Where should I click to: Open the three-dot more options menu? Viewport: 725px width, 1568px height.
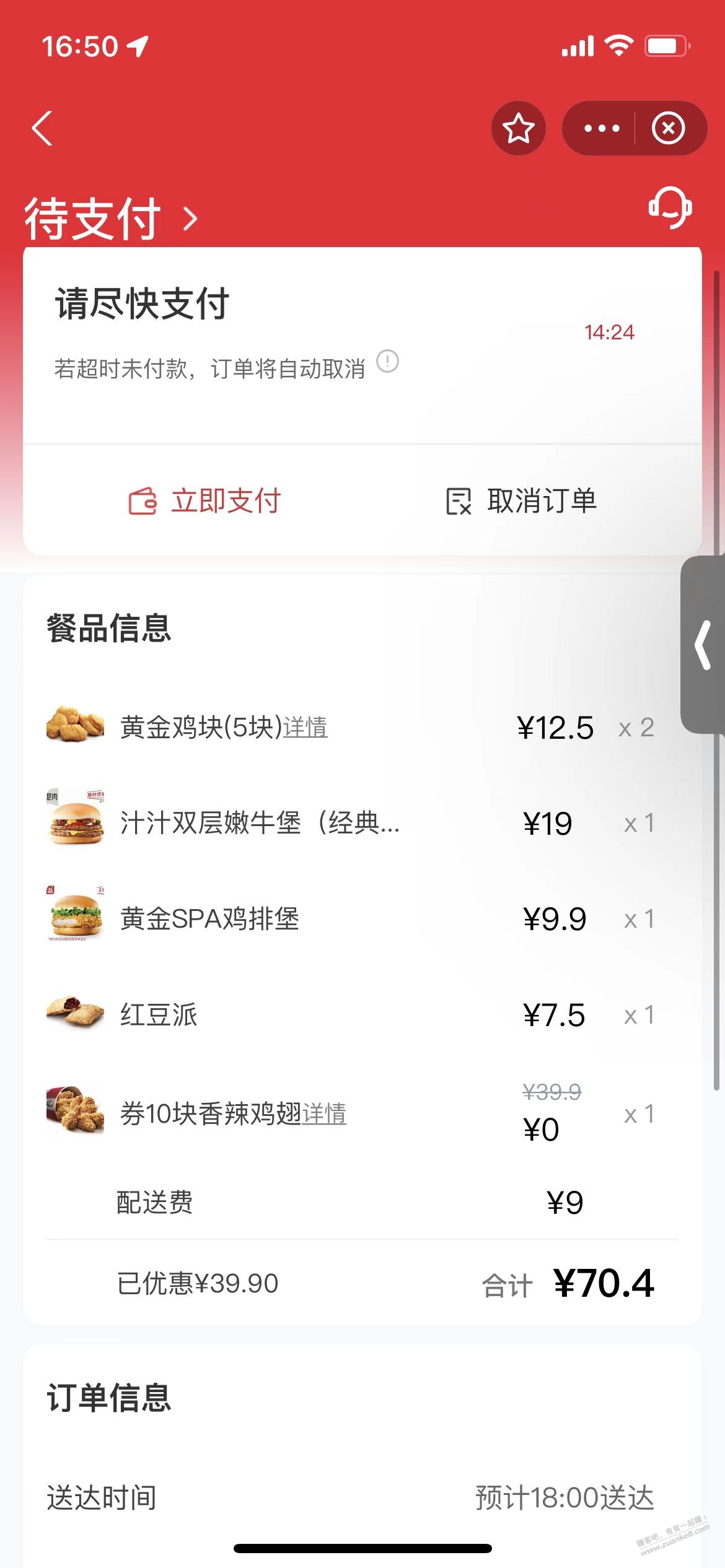(x=601, y=129)
